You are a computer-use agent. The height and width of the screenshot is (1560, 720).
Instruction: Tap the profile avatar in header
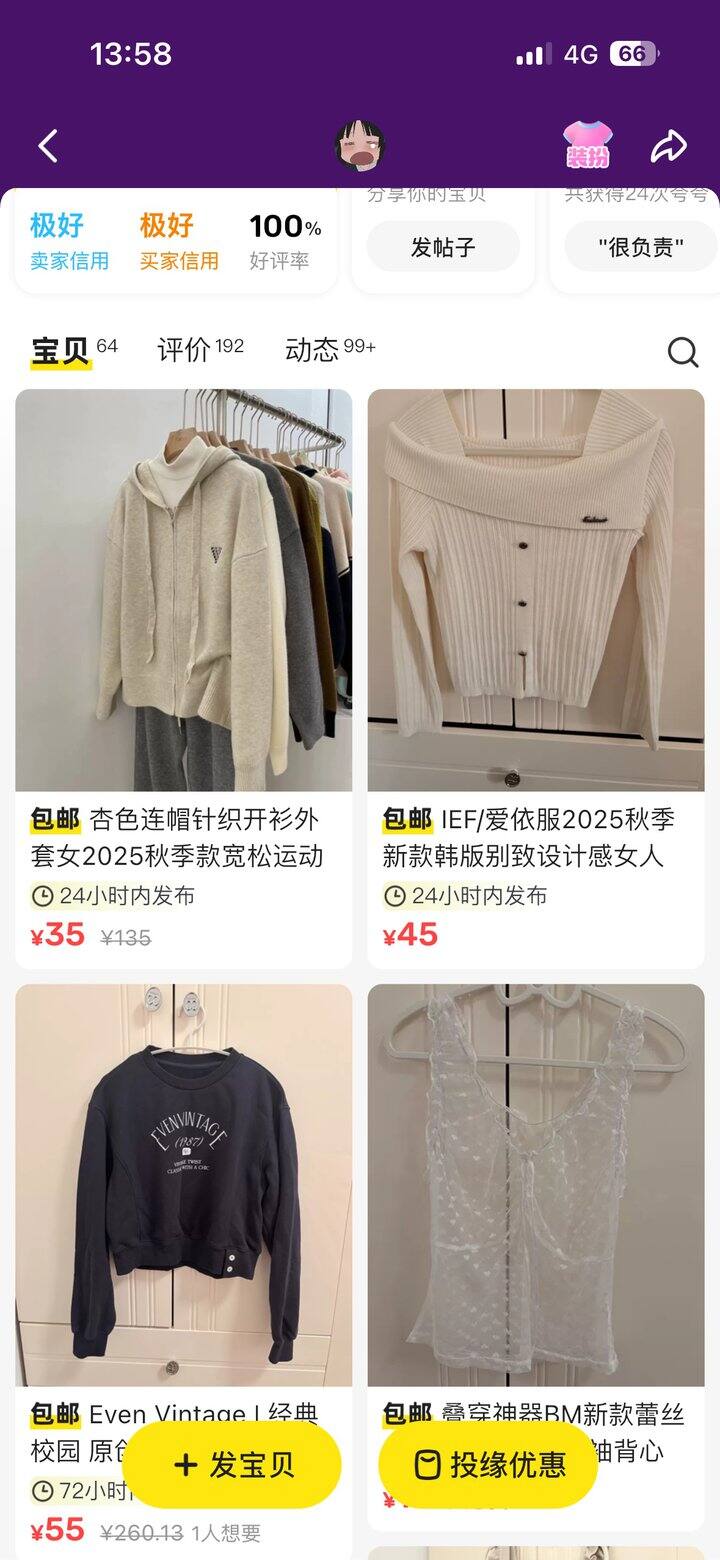tap(360, 146)
